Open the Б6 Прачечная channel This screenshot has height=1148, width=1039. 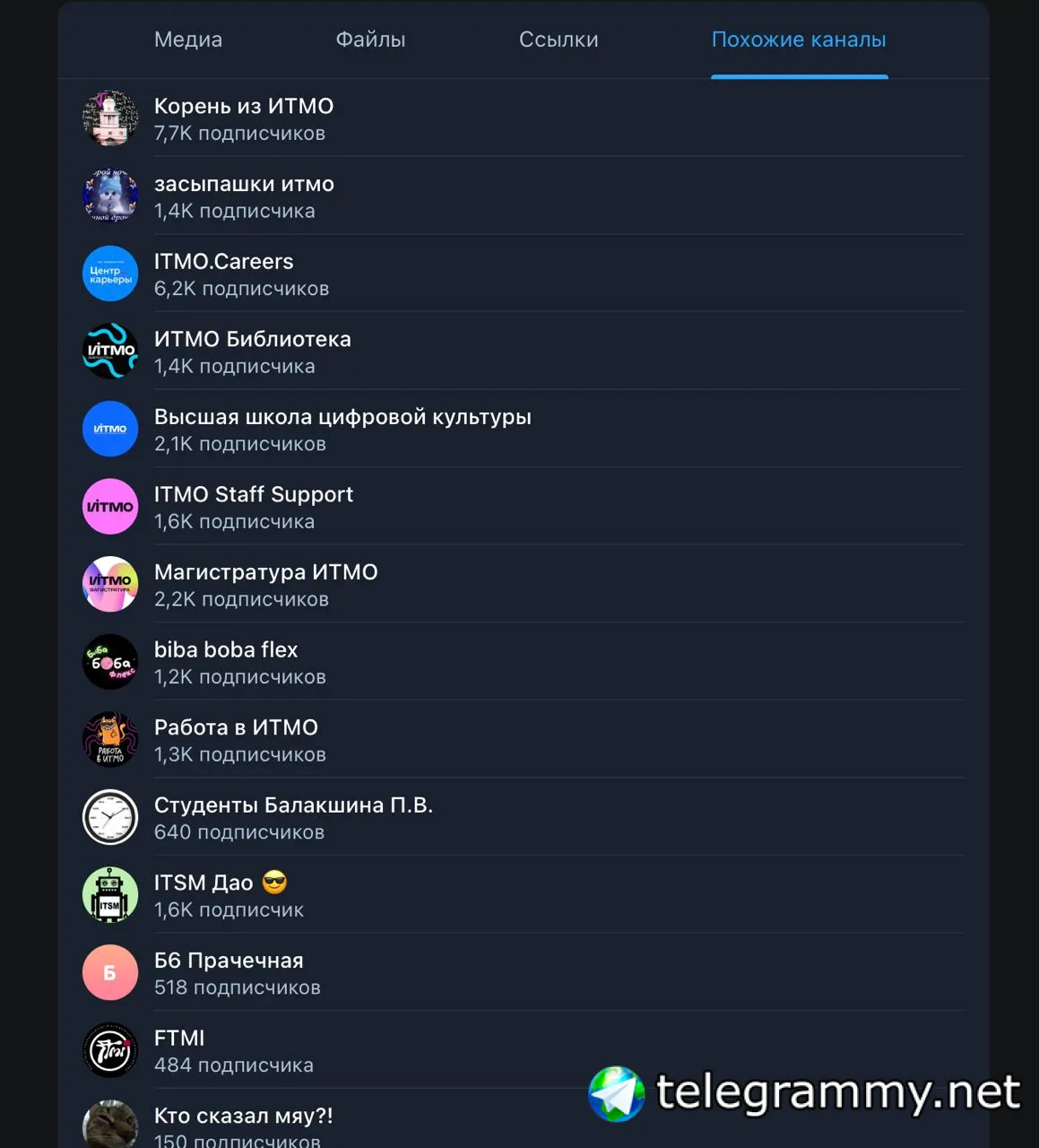coord(237,972)
